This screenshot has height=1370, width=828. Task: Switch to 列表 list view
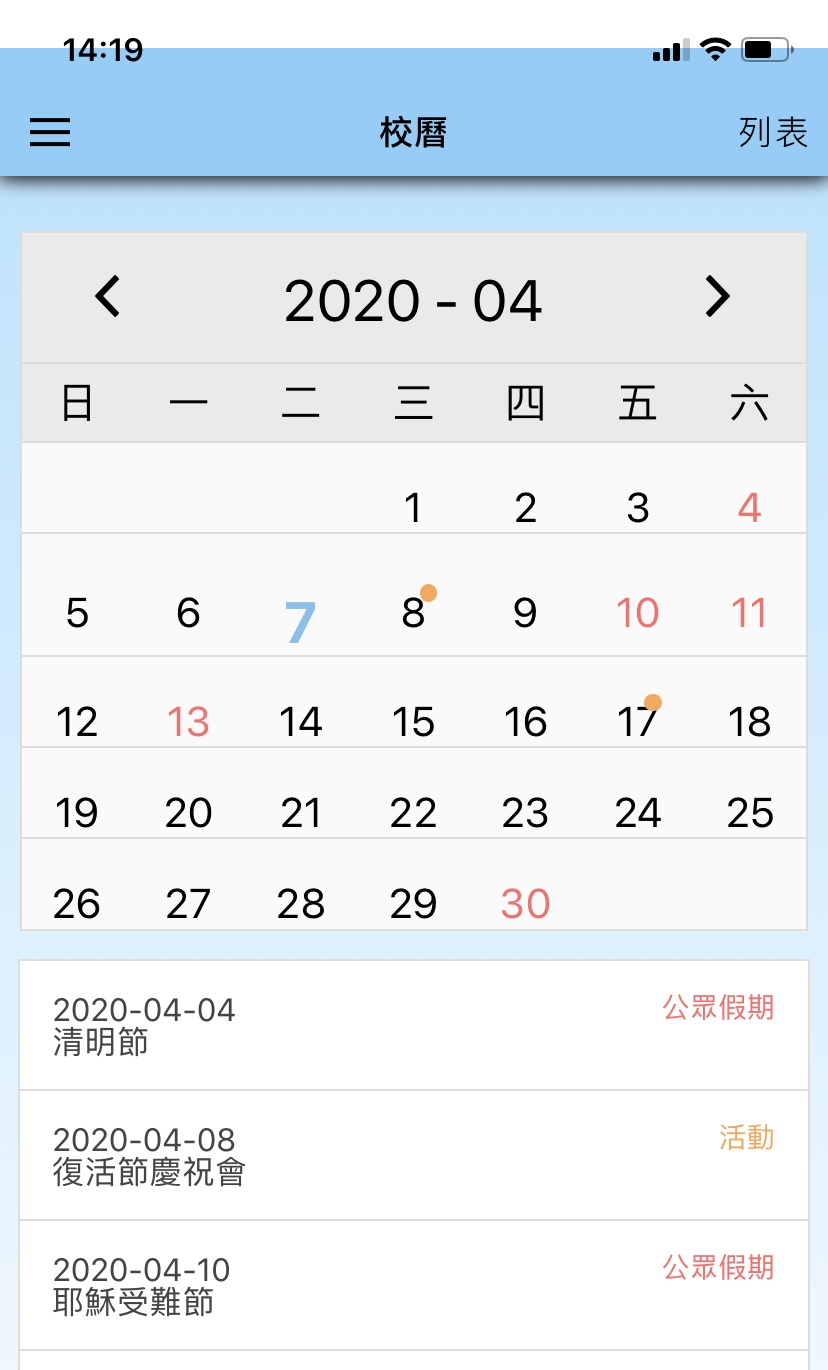pyautogui.click(x=772, y=132)
